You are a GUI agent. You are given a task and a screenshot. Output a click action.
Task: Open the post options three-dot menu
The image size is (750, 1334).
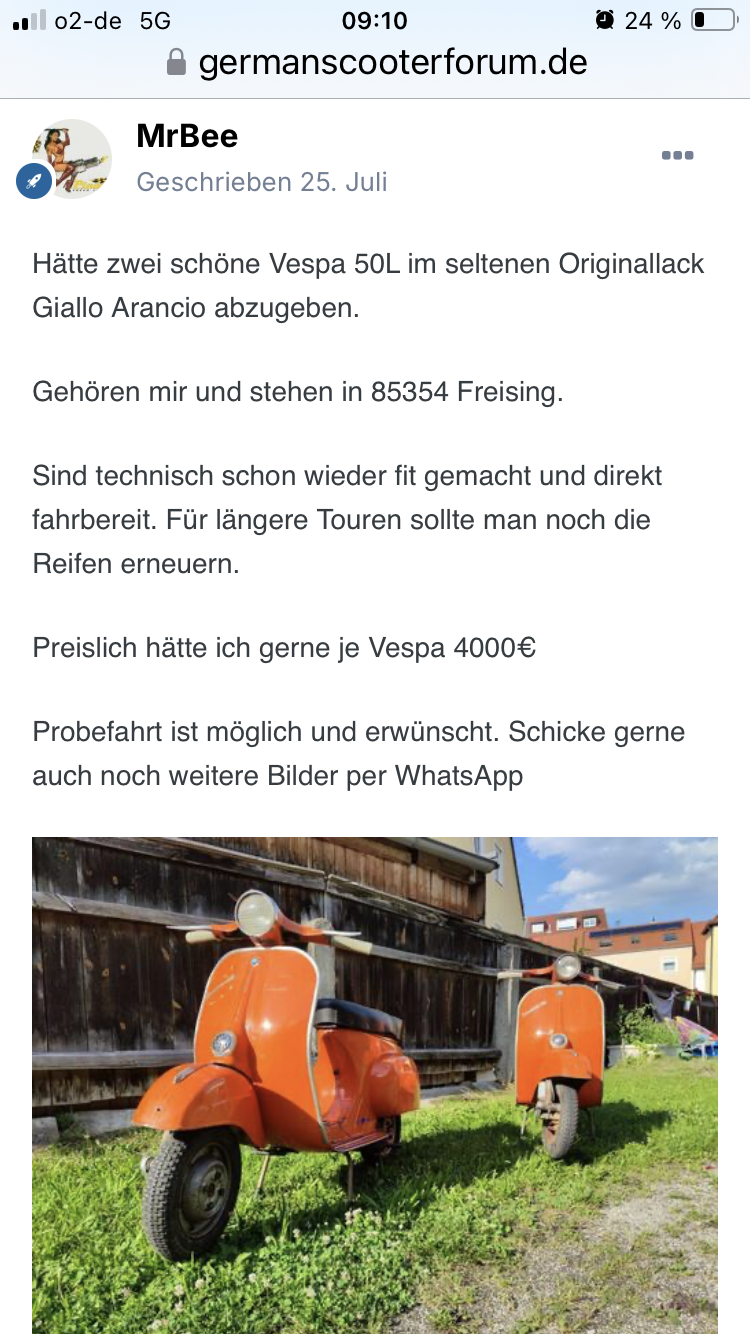[x=677, y=155]
